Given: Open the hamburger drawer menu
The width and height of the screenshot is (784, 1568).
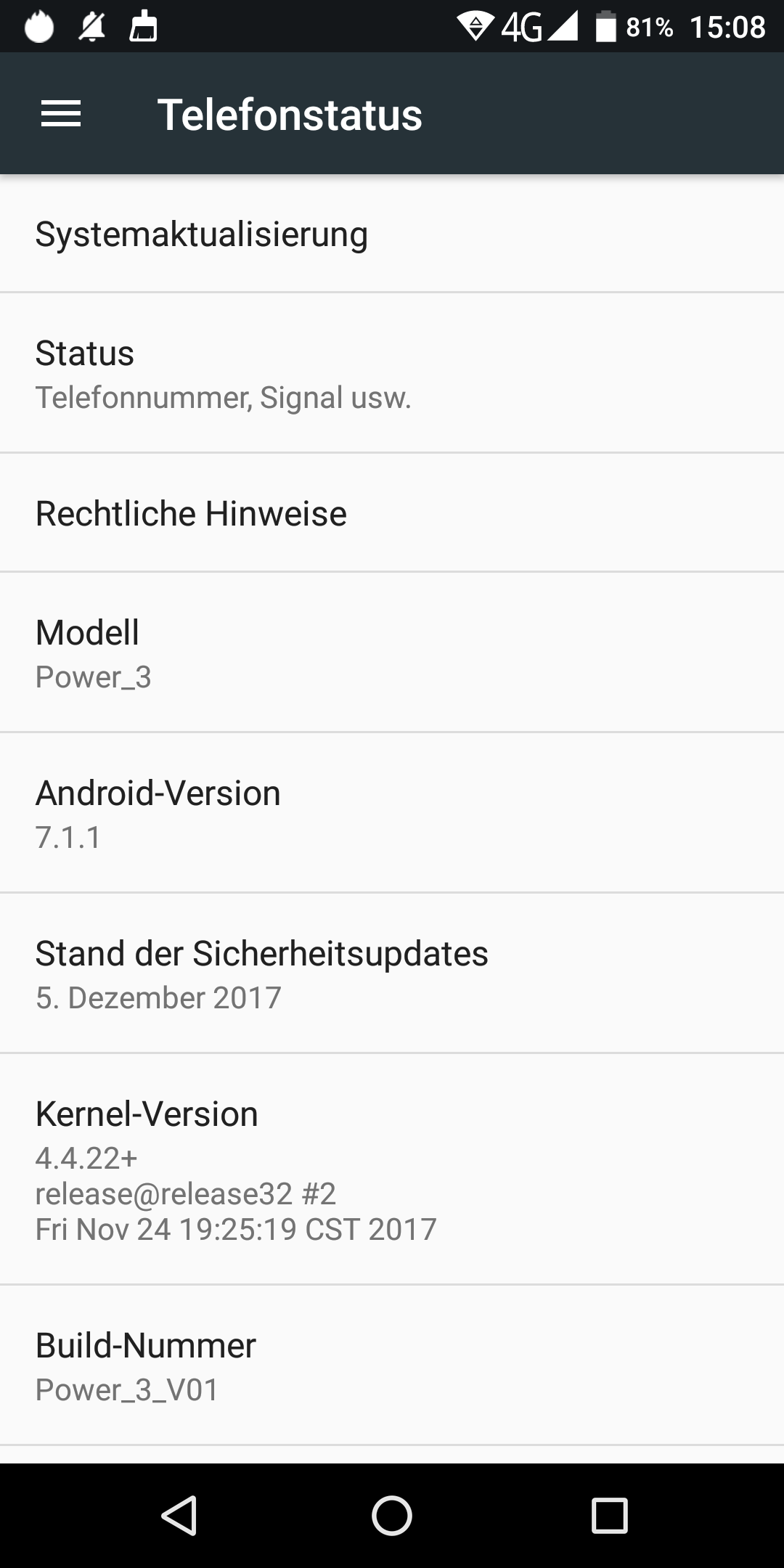Looking at the screenshot, I should tap(61, 114).
